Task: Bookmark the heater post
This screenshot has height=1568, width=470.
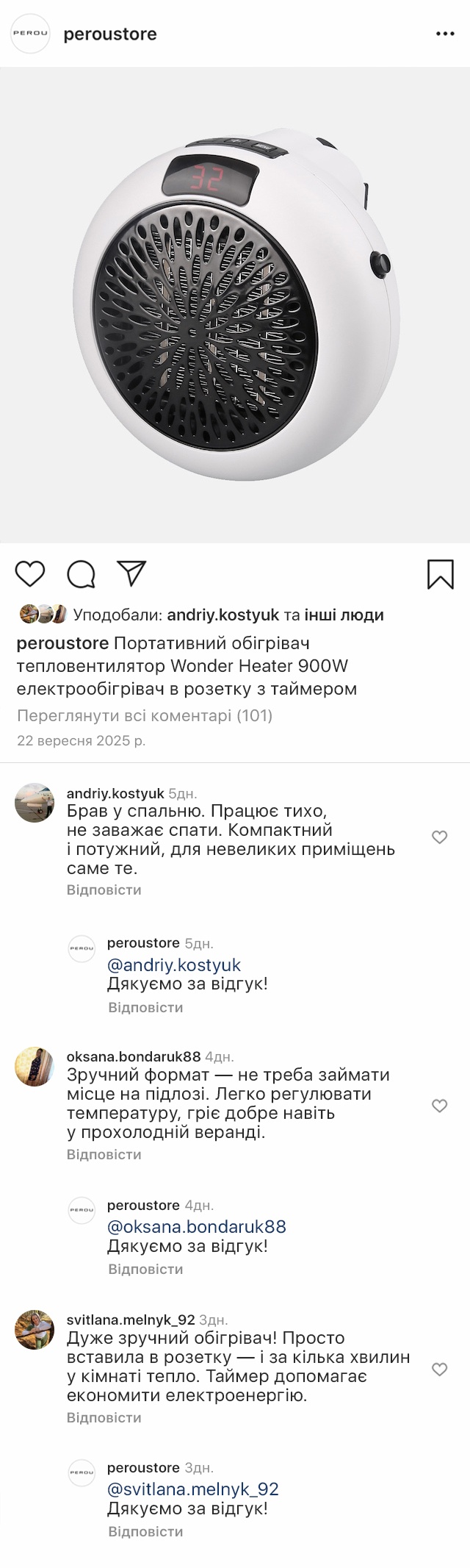Action: 440,574
